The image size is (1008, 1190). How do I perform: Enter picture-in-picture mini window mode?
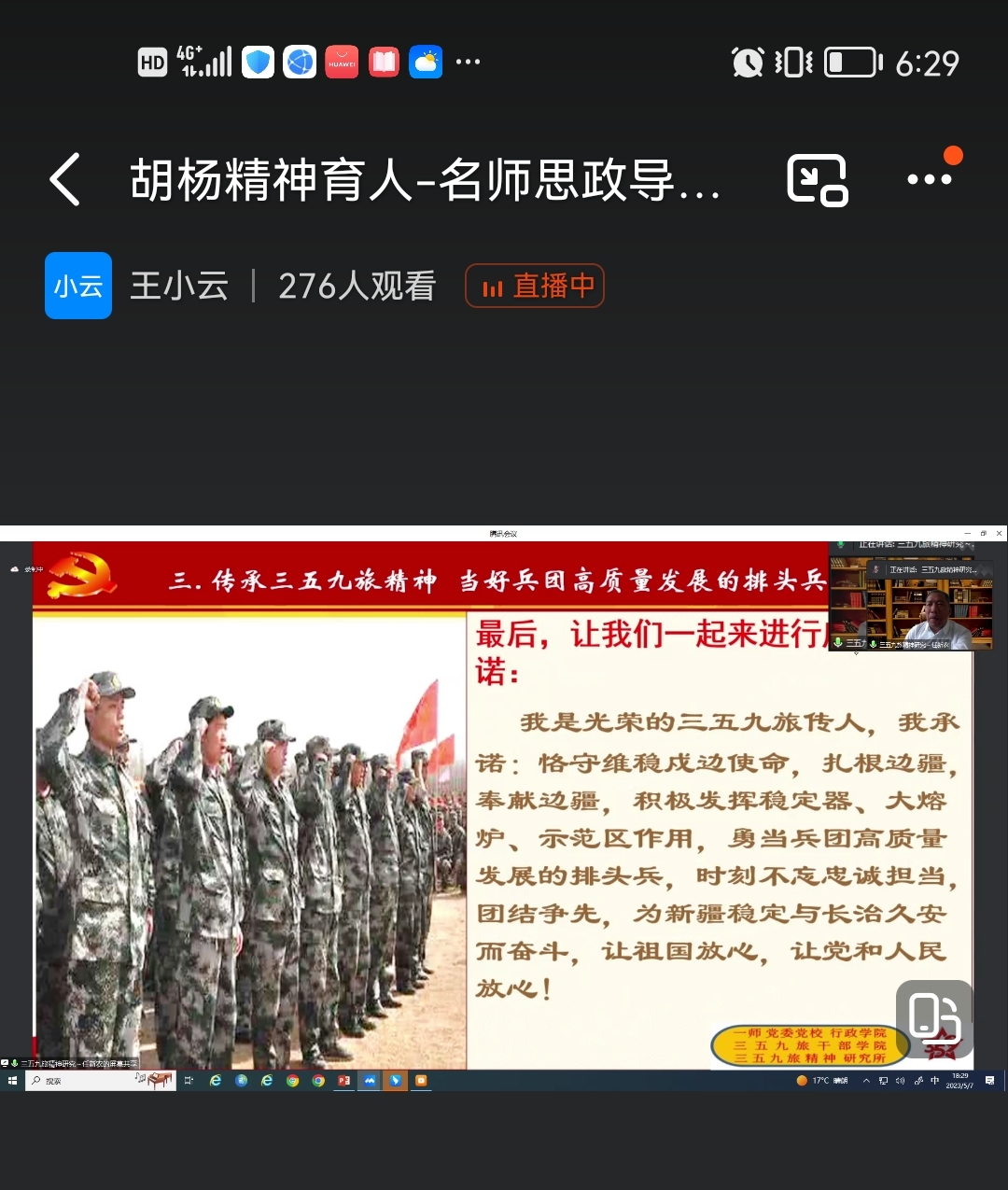click(x=817, y=179)
